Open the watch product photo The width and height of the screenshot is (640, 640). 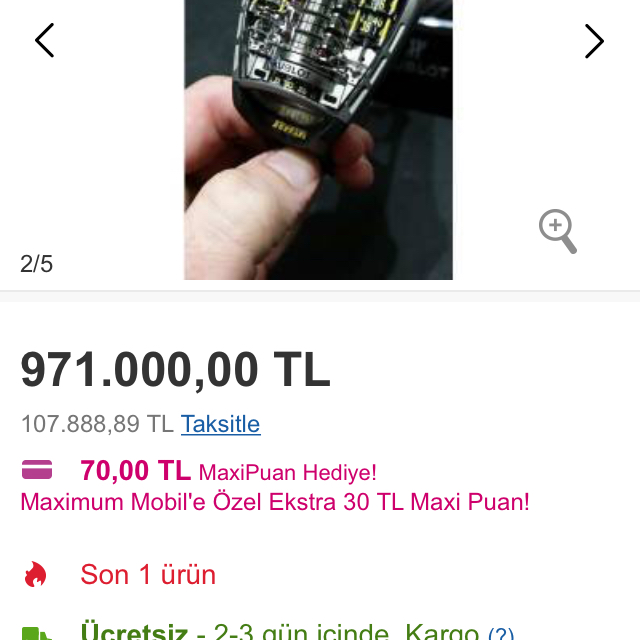(318, 140)
